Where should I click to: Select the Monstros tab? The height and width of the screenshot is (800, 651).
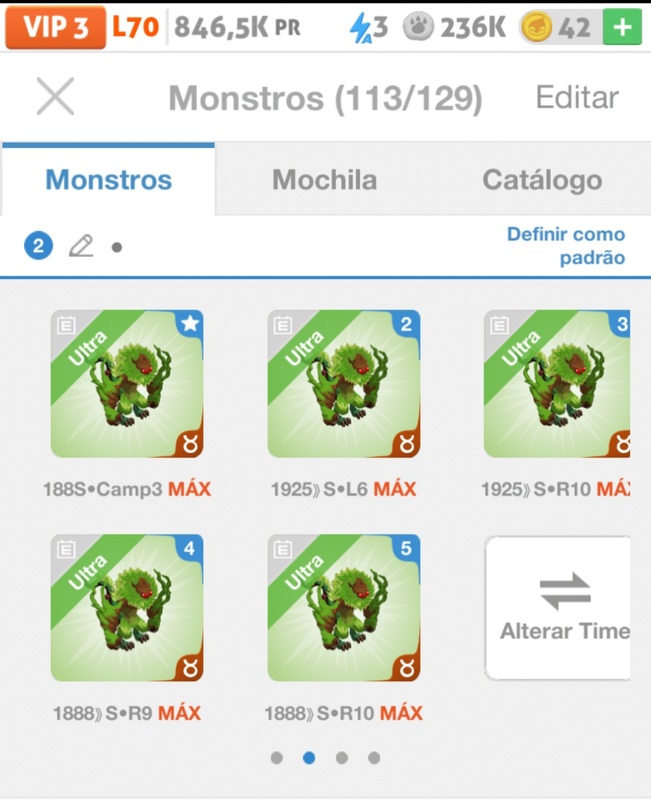click(x=108, y=180)
